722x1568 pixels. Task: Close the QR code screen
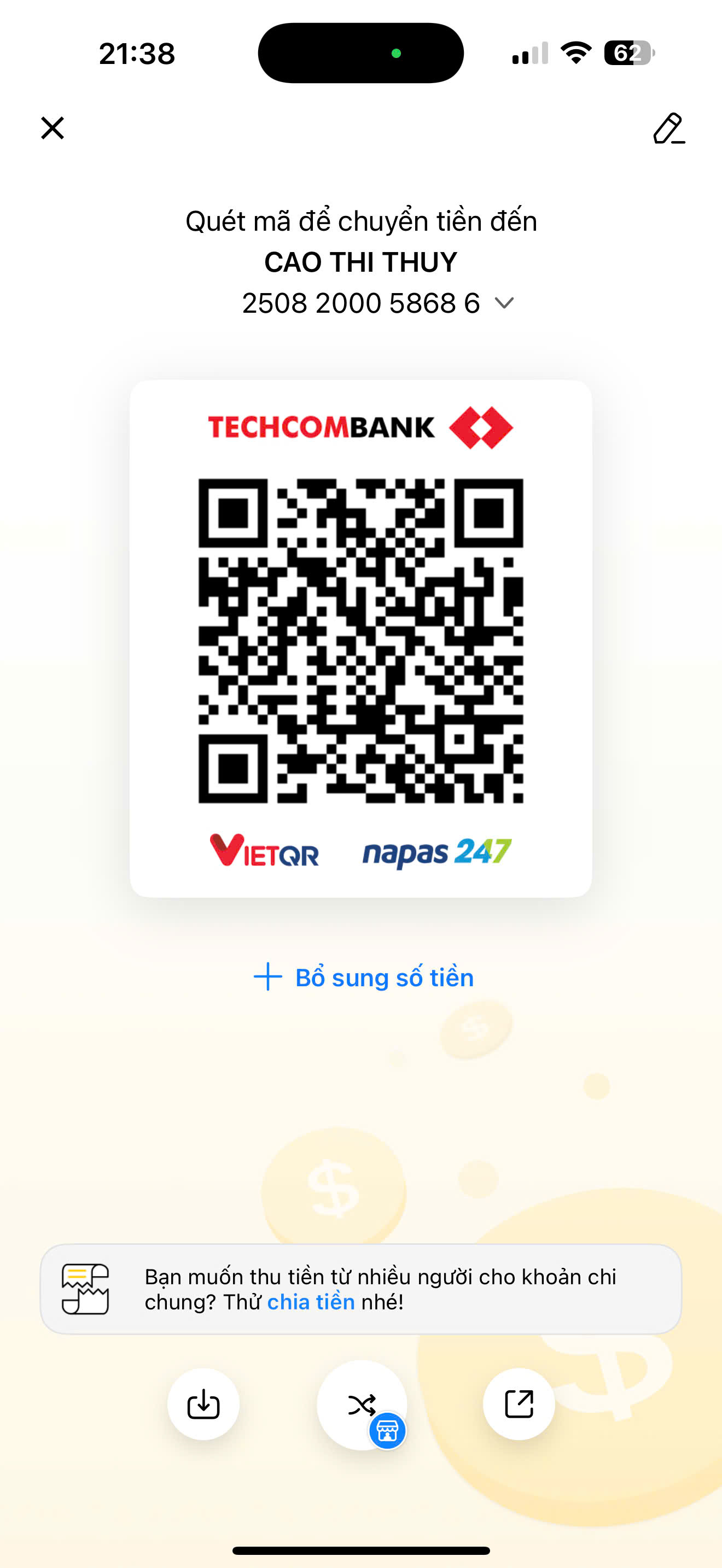53,128
